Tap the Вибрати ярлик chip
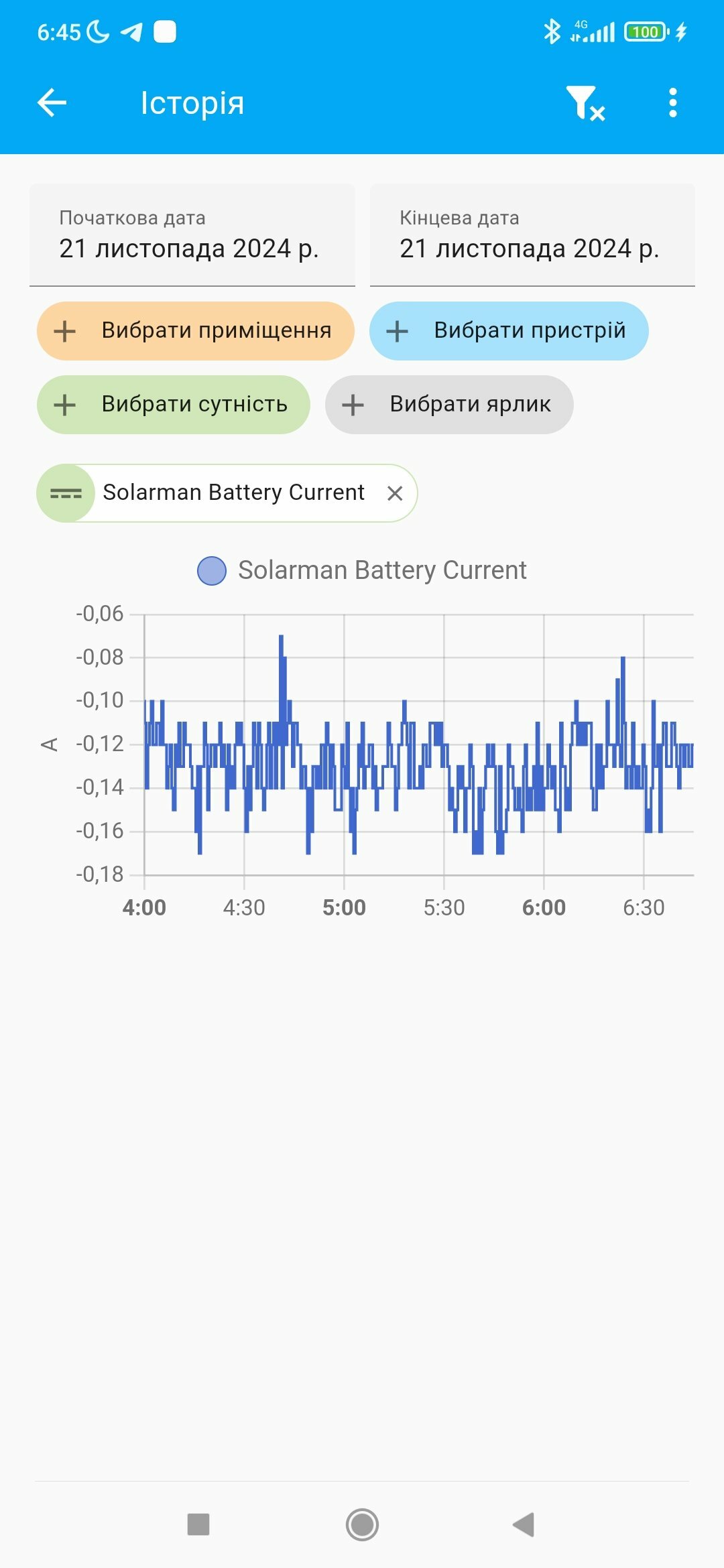This screenshot has width=724, height=1568. (449, 405)
